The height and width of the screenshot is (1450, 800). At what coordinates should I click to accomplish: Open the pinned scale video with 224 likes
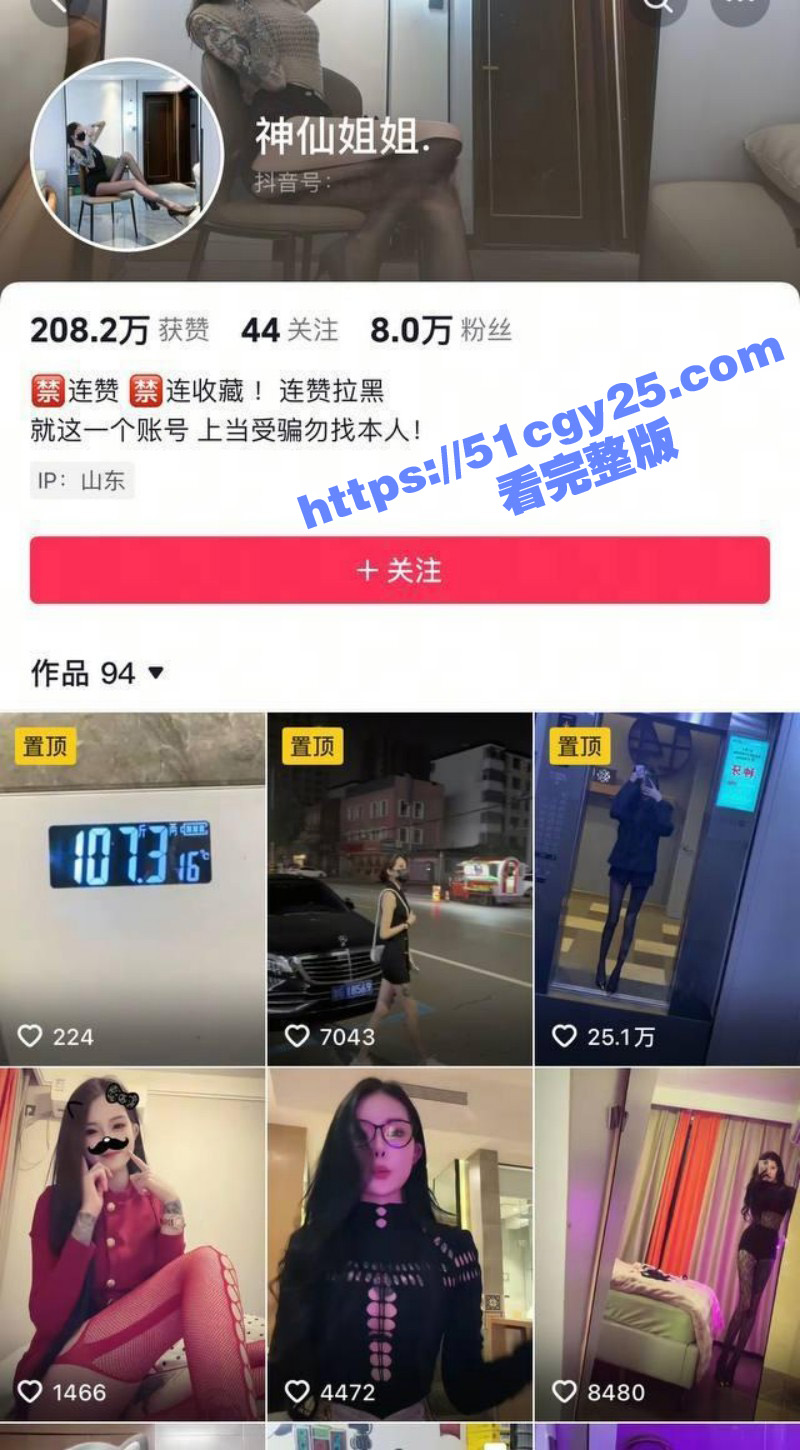[x=132, y=888]
